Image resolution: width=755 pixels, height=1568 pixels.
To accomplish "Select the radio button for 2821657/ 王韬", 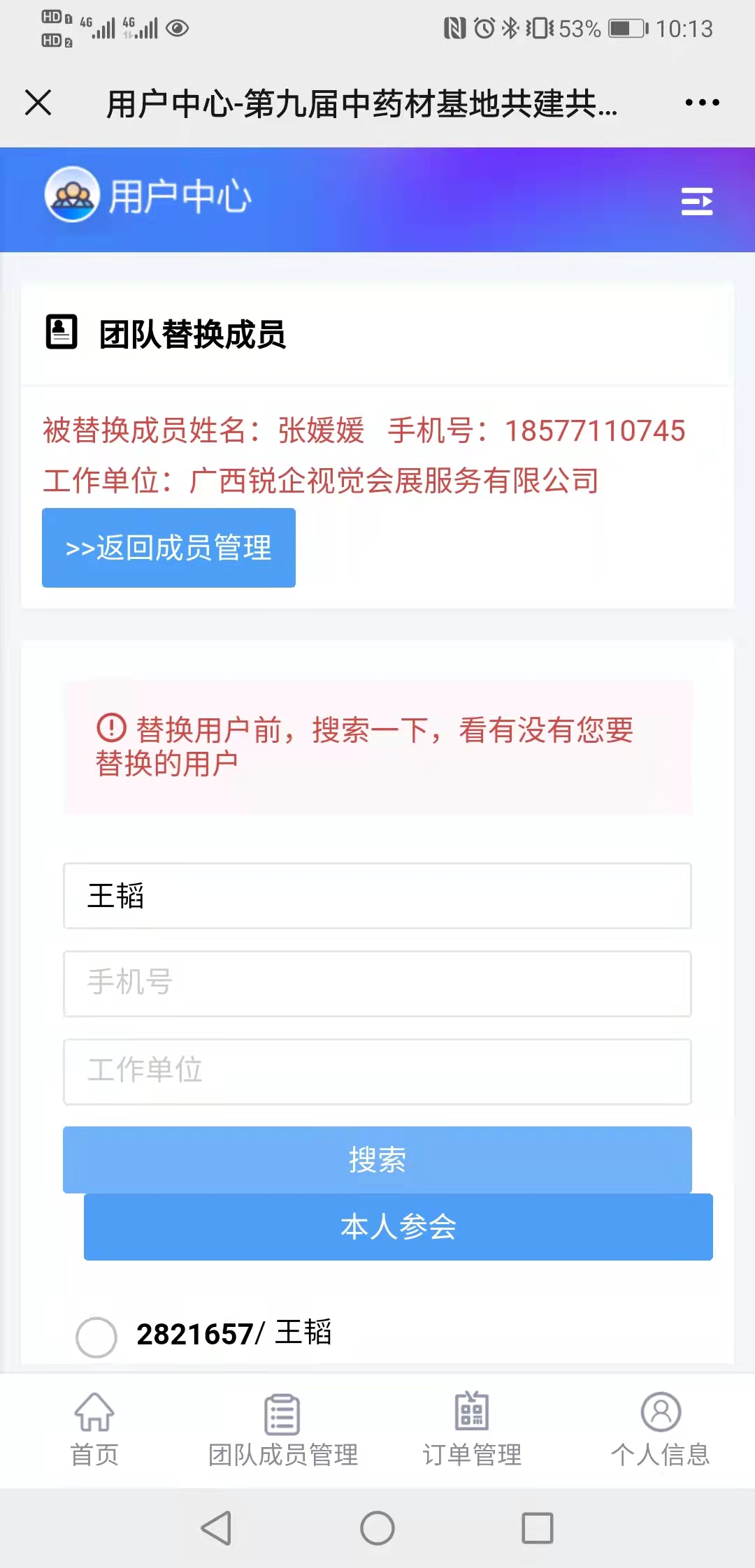I will click(96, 1337).
